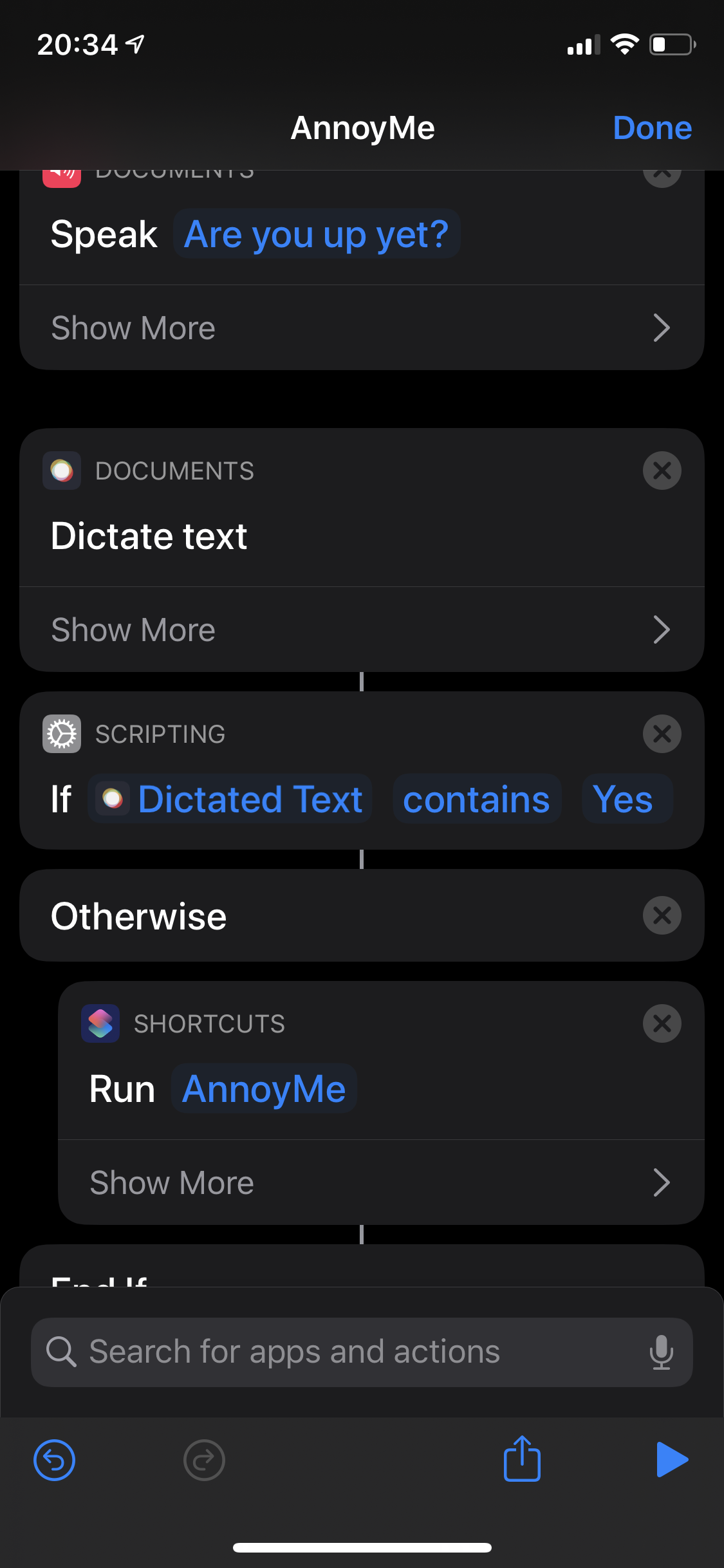Expand Show More under Run AnnoyMe
The width and height of the screenshot is (724, 1568).
(x=381, y=1183)
